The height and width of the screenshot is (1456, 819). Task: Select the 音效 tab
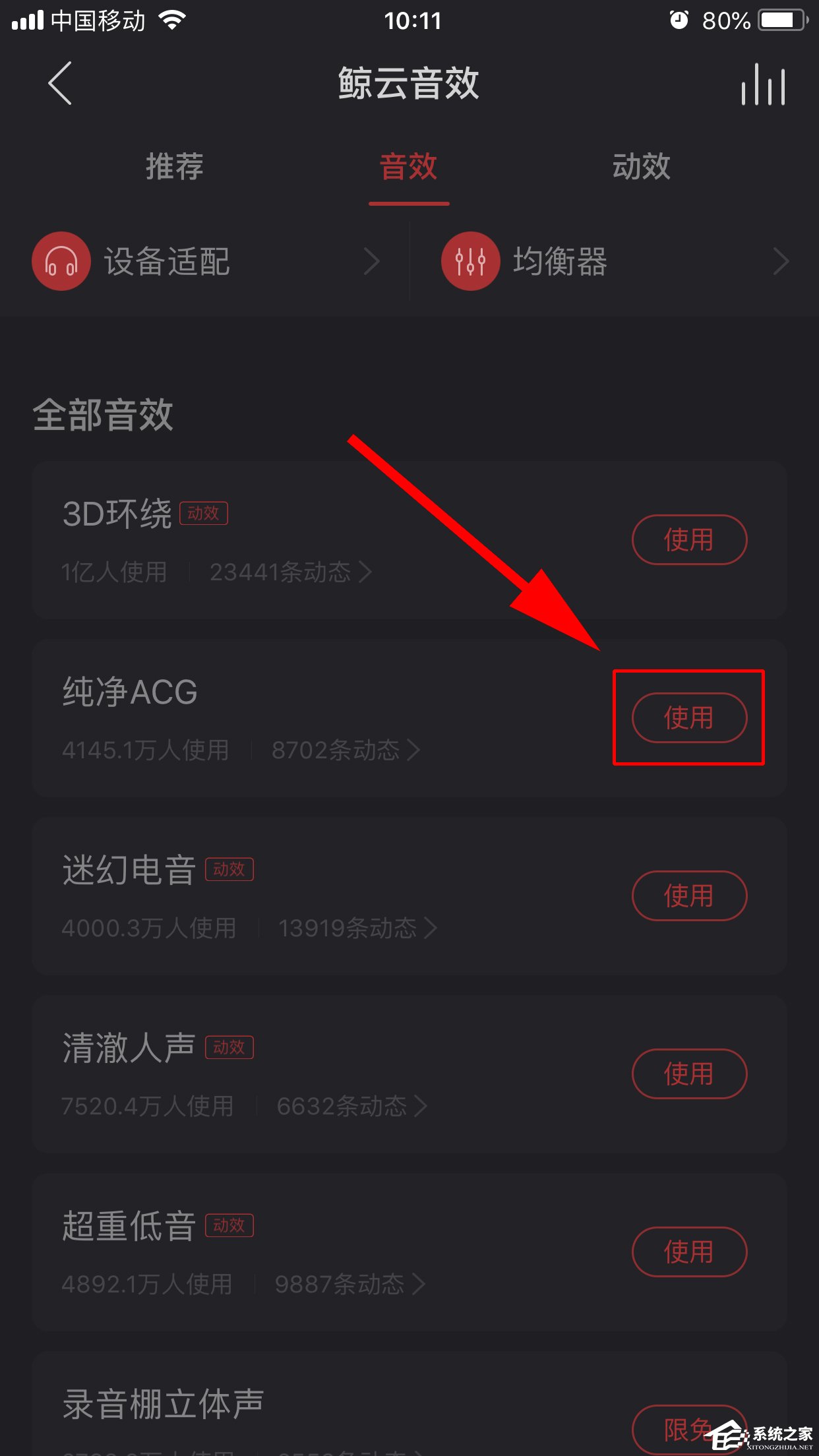coord(409,166)
